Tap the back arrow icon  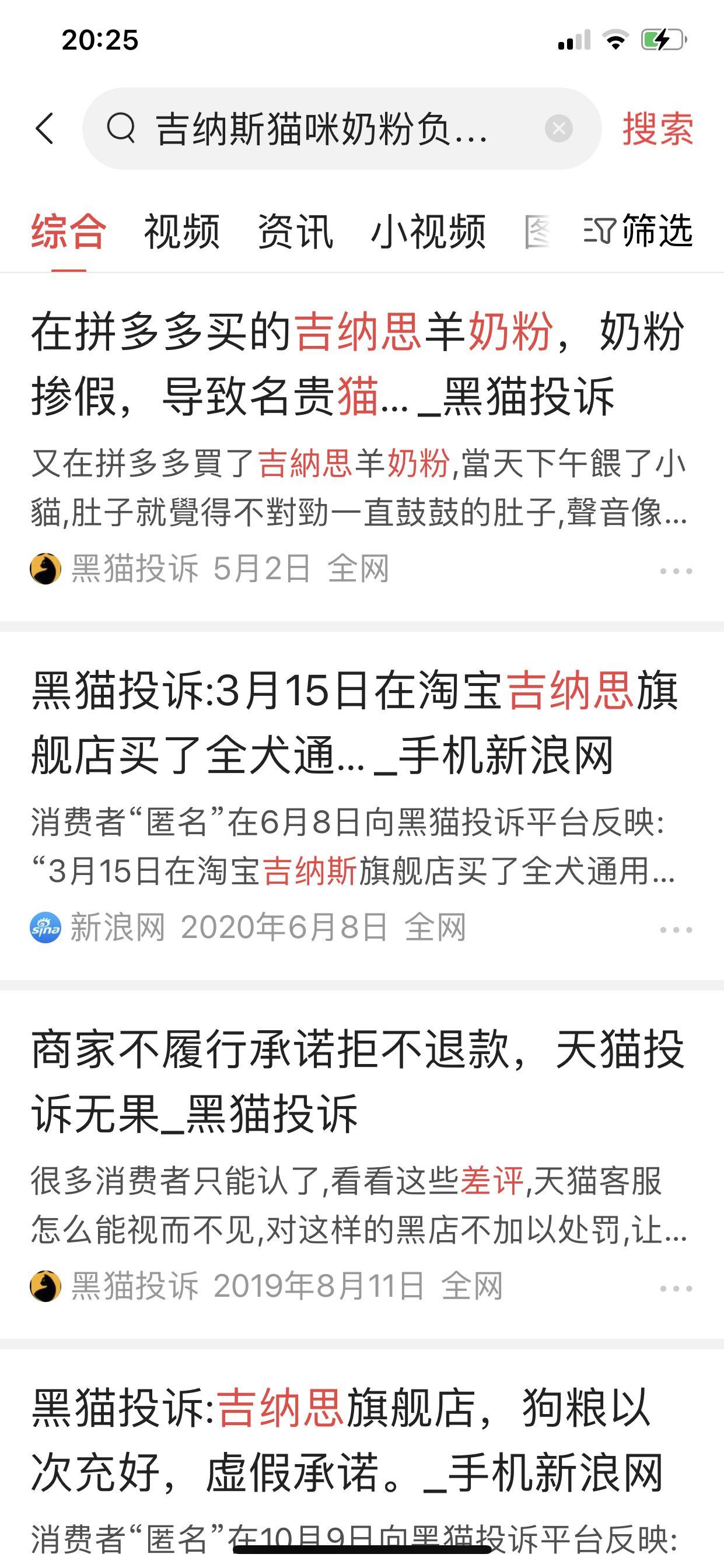click(x=45, y=130)
